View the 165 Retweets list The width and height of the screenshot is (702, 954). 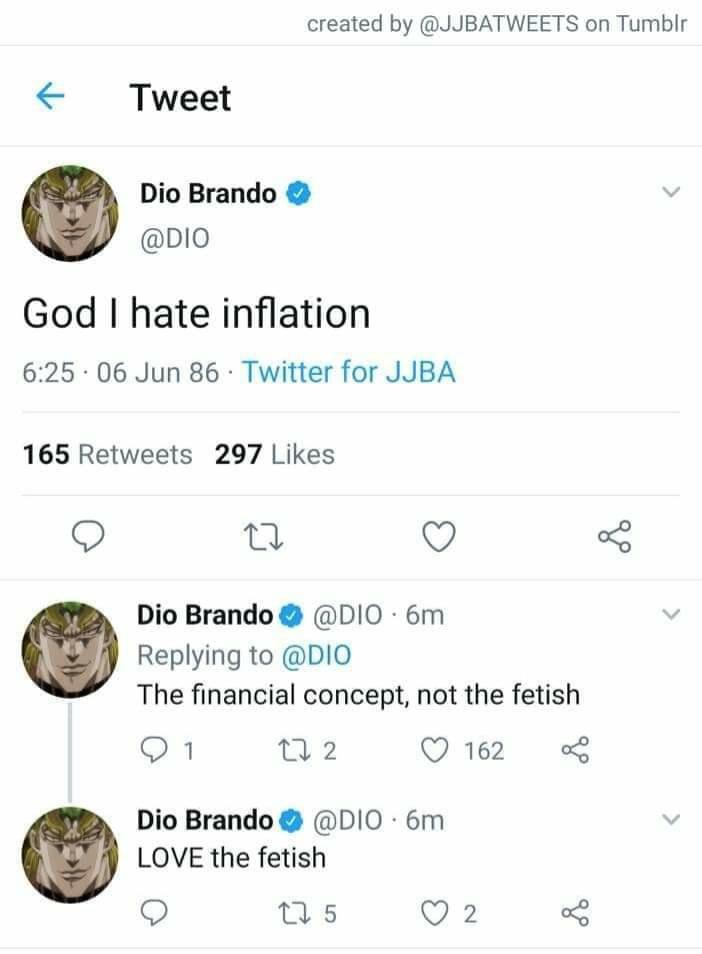coord(108,455)
